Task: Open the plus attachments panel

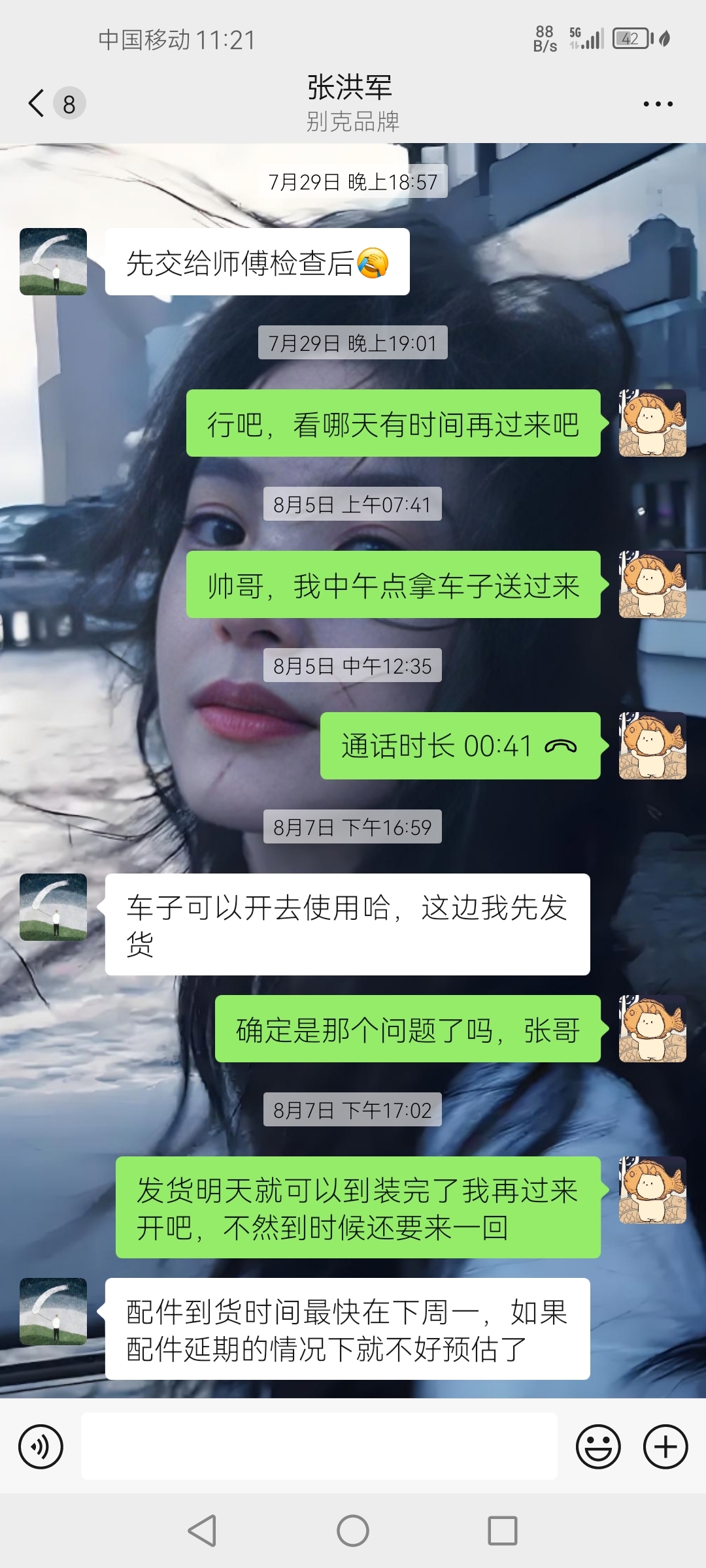Action: click(665, 1446)
